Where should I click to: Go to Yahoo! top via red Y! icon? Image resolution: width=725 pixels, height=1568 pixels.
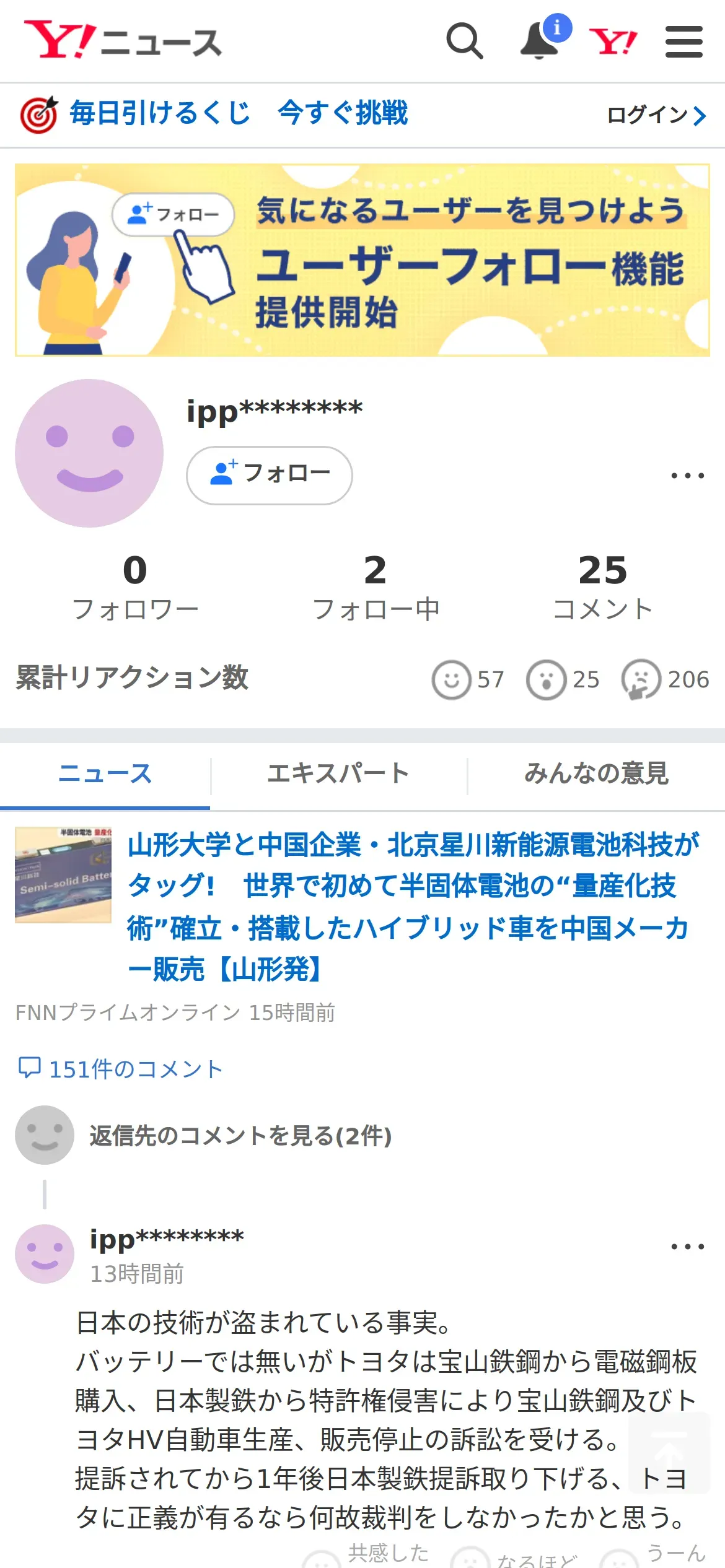tap(613, 42)
